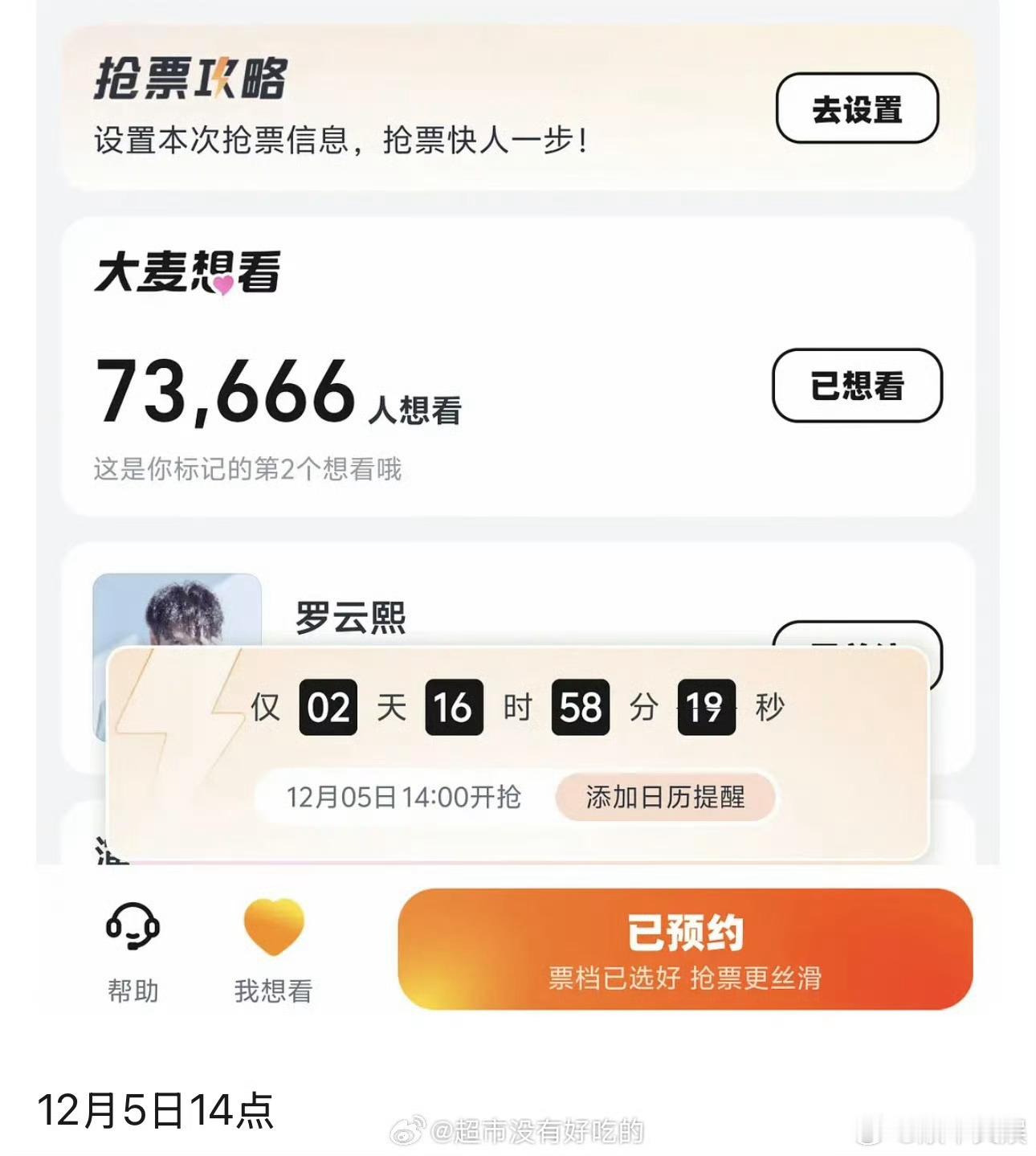Image resolution: width=1036 pixels, height=1156 pixels.
Task: Disable calendar reminder by tapping 添加日历提醒
Action: pos(667,798)
